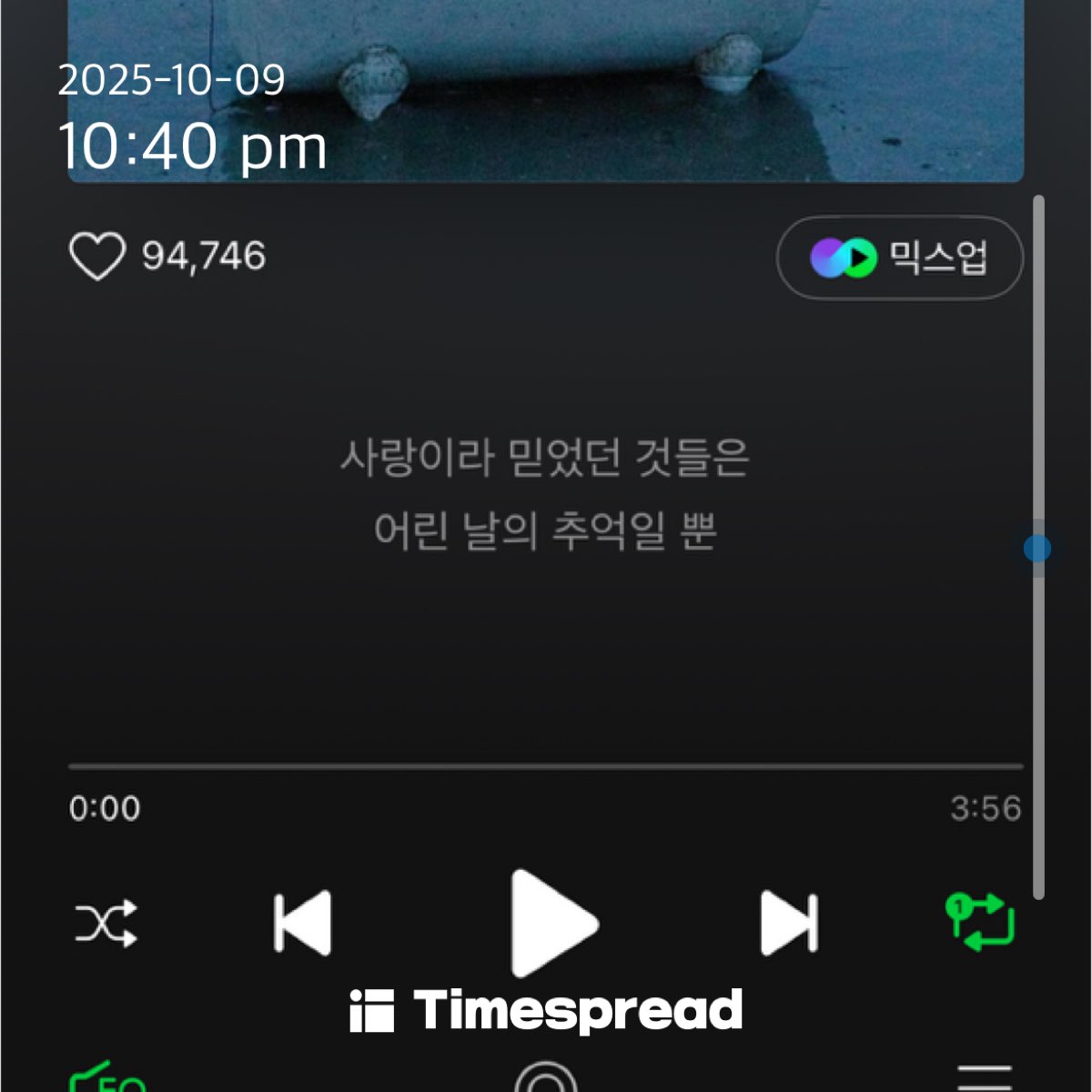Open the playlist queue icon
The height and width of the screenshot is (1092, 1092).
coord(984,1079)
